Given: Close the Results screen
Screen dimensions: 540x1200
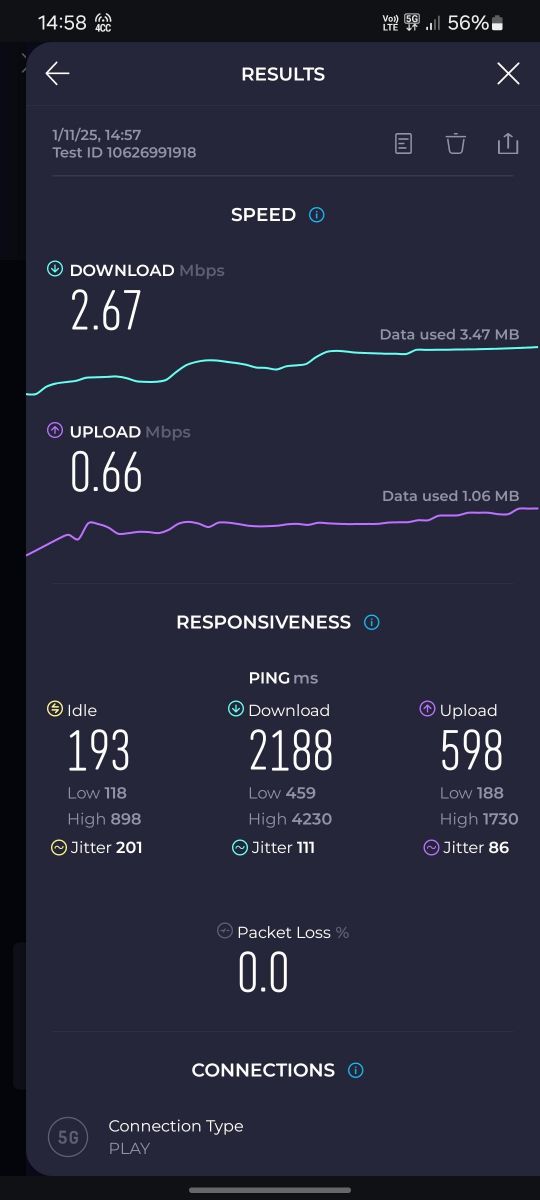Looking at the screenshot, I should 508,74.
